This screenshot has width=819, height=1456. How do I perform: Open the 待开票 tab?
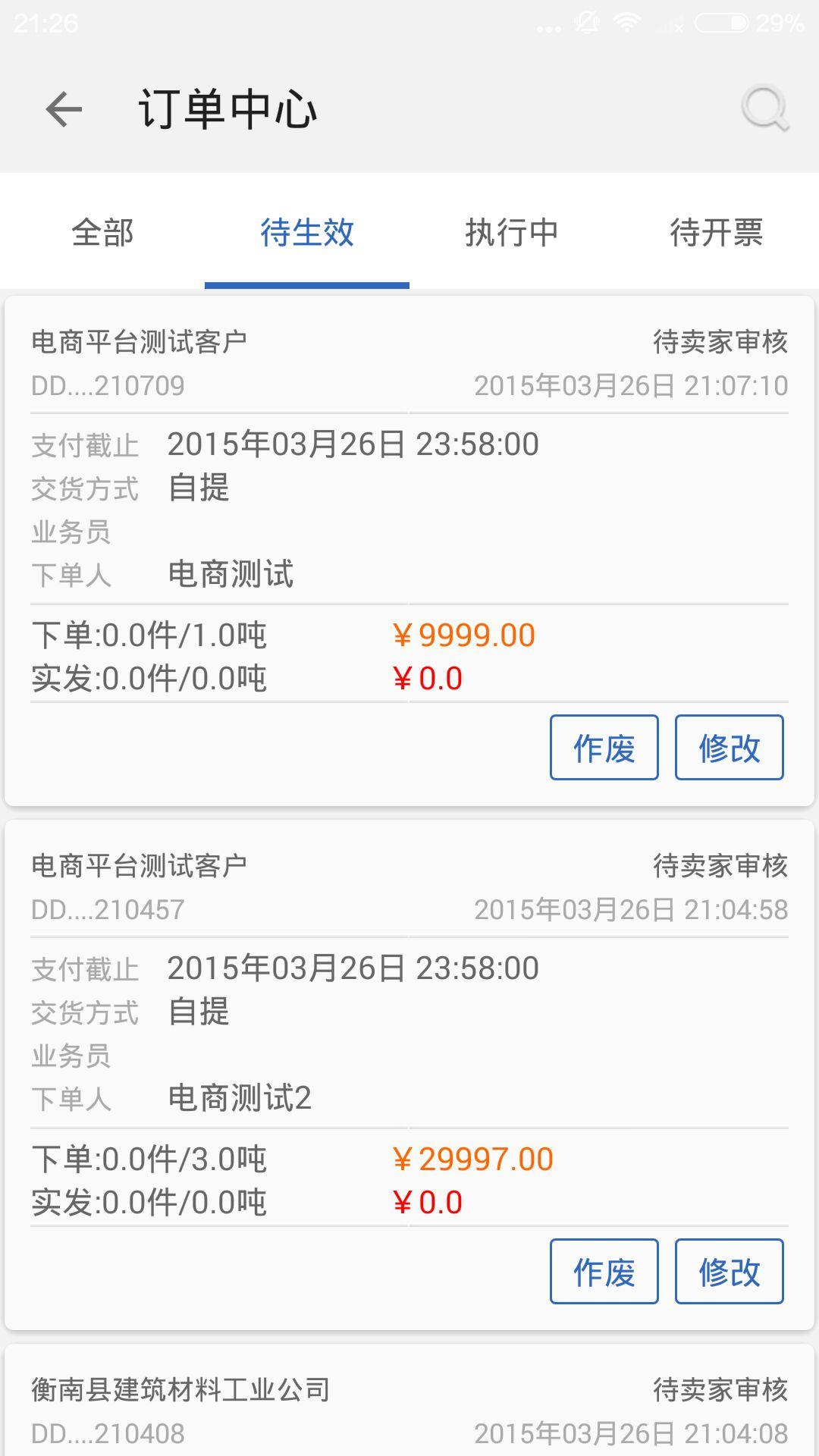[x=716, y=232]
